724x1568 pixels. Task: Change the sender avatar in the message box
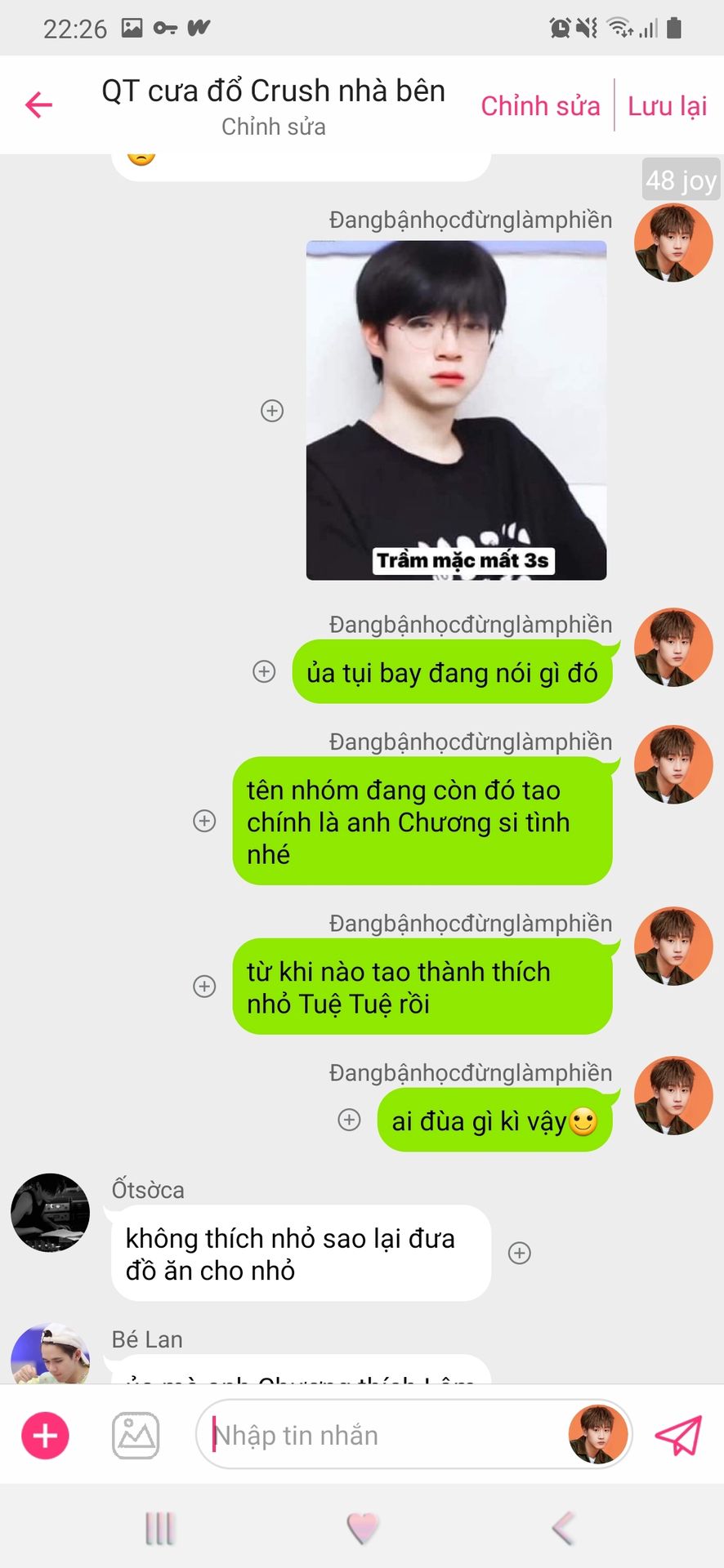click(597, 1435)
